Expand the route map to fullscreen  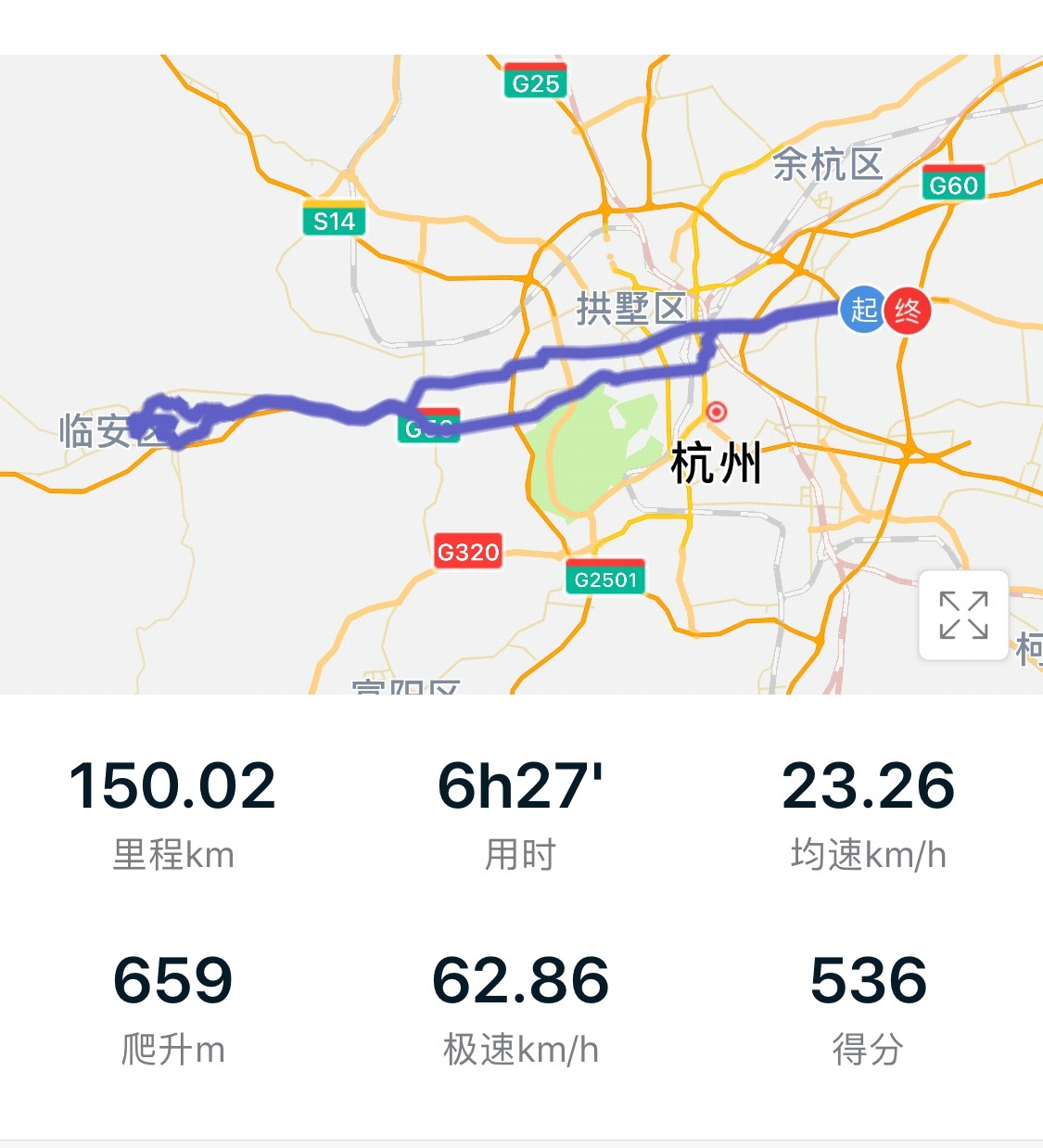(x=963, y=615)
